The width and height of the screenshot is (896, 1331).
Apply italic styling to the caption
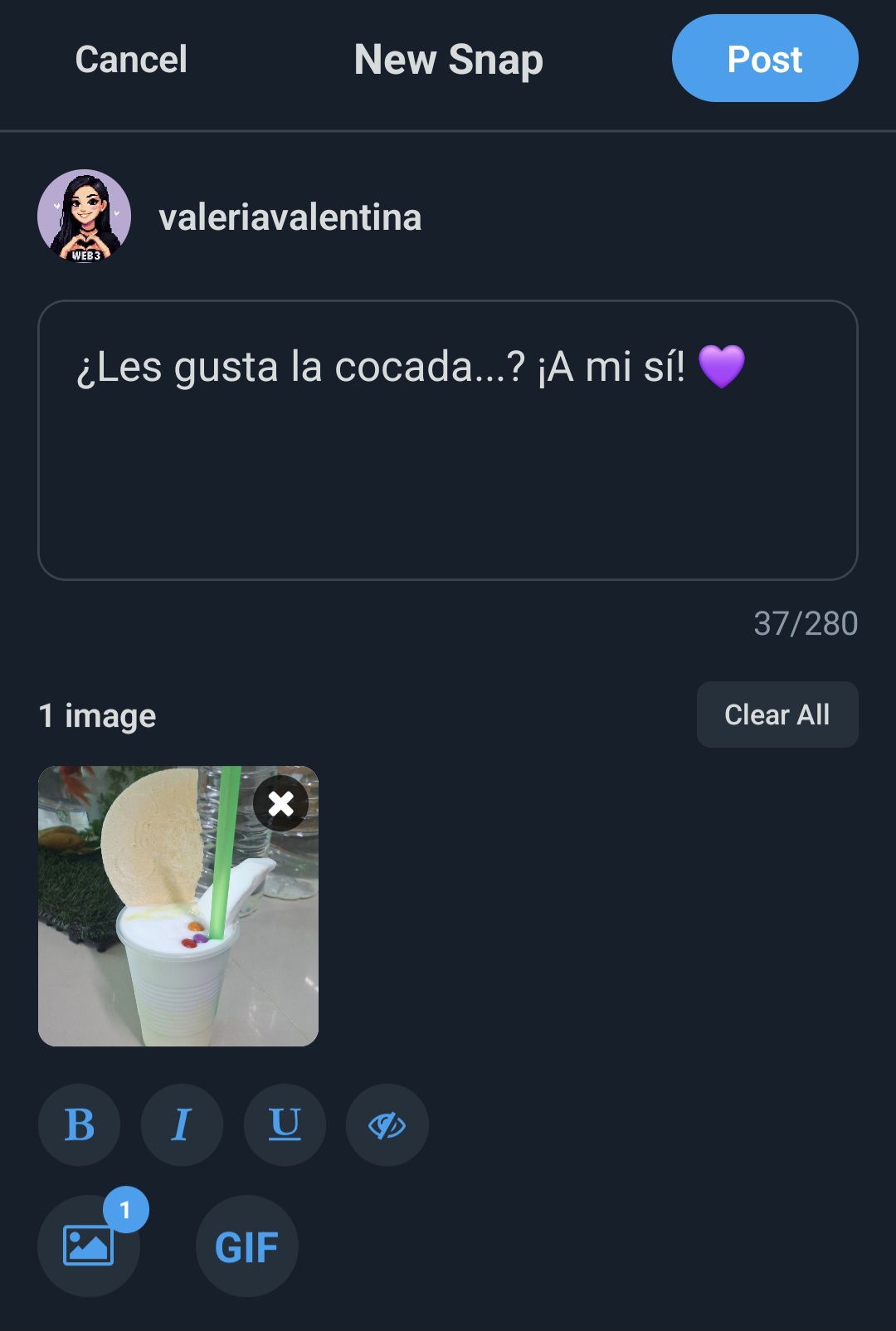tap(182, 1124)
